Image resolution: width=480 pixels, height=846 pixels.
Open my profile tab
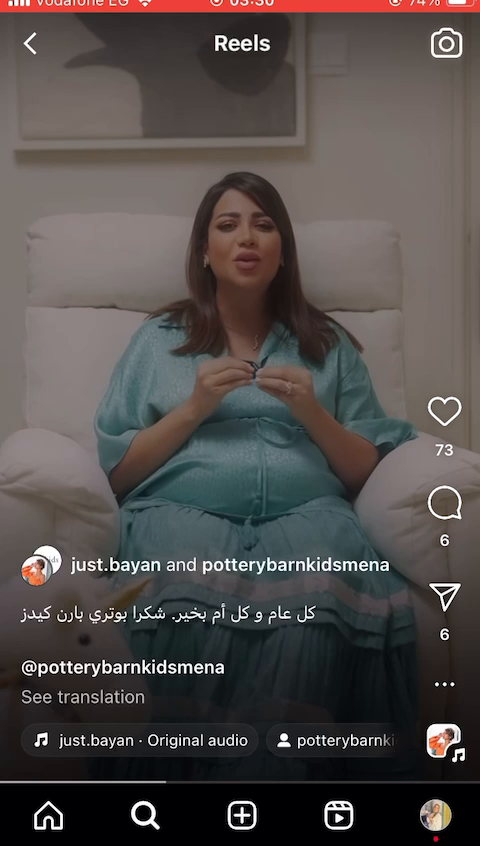pyautogui.click(x=435, y=815)
